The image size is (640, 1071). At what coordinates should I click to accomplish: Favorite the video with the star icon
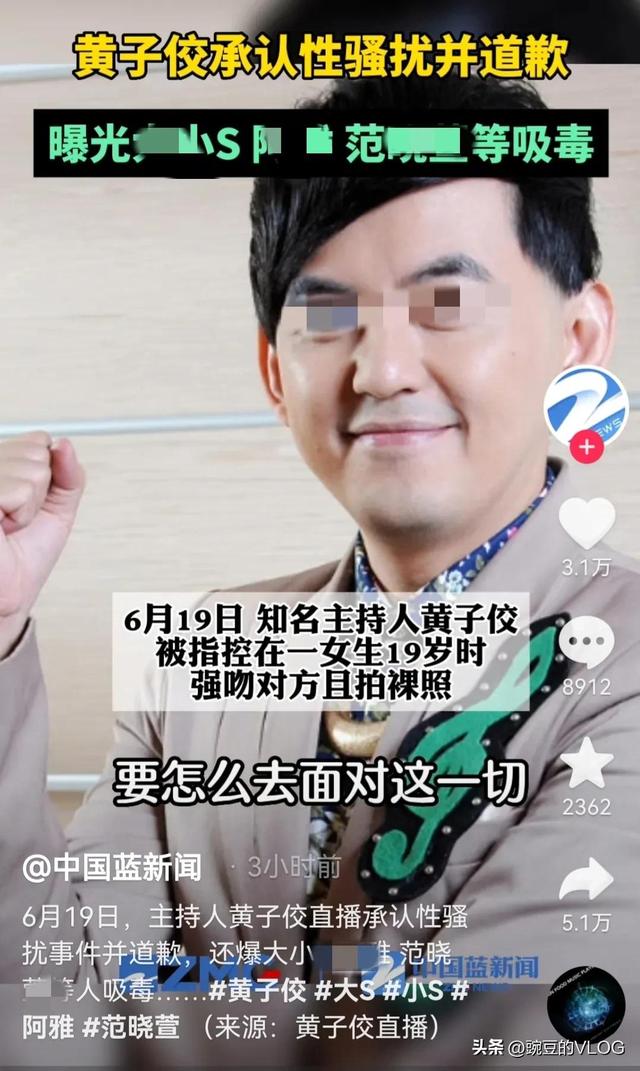tap(586, 763)
